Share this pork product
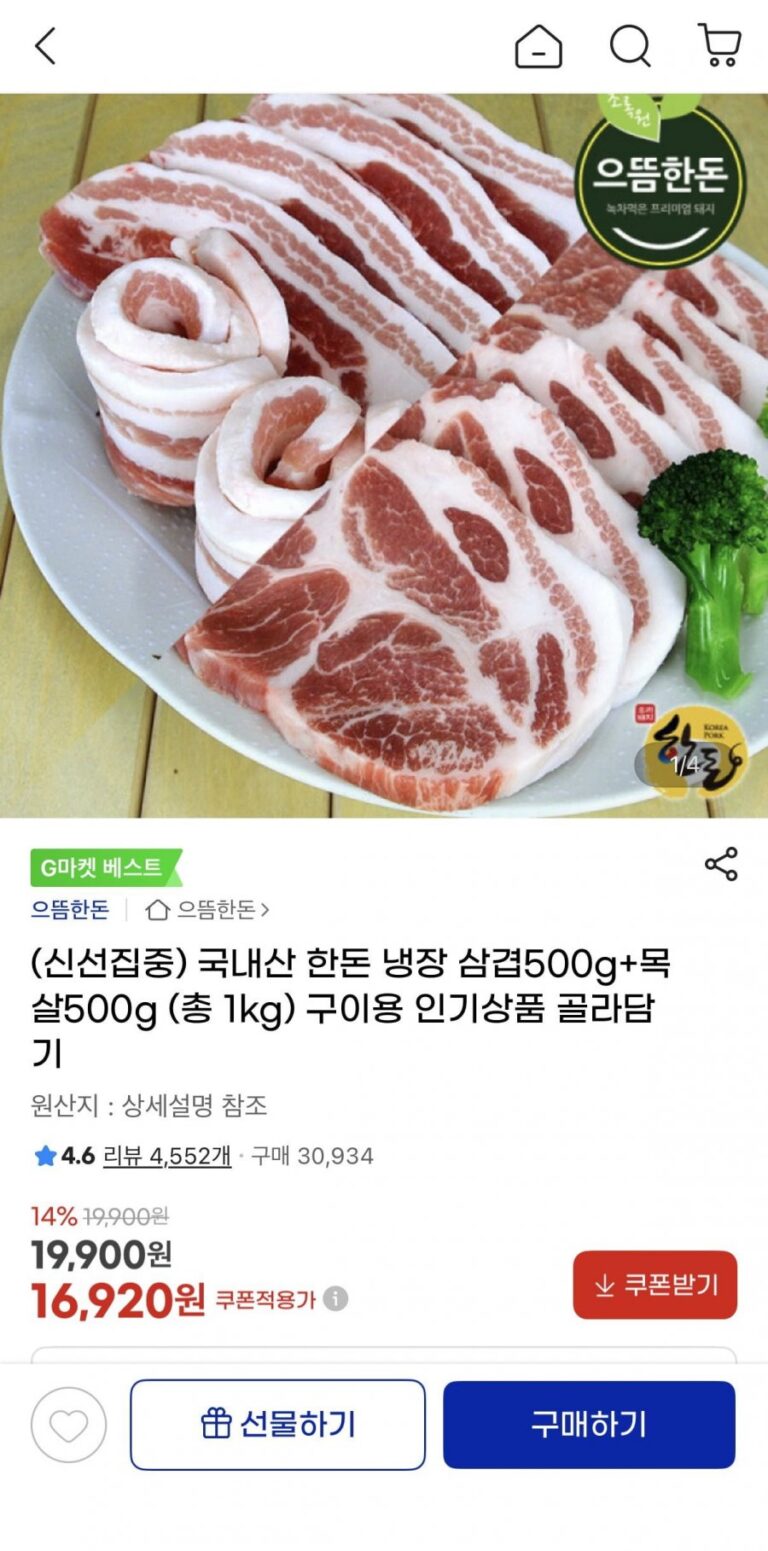Screen dimensions: 768x1551 (721, 864)
